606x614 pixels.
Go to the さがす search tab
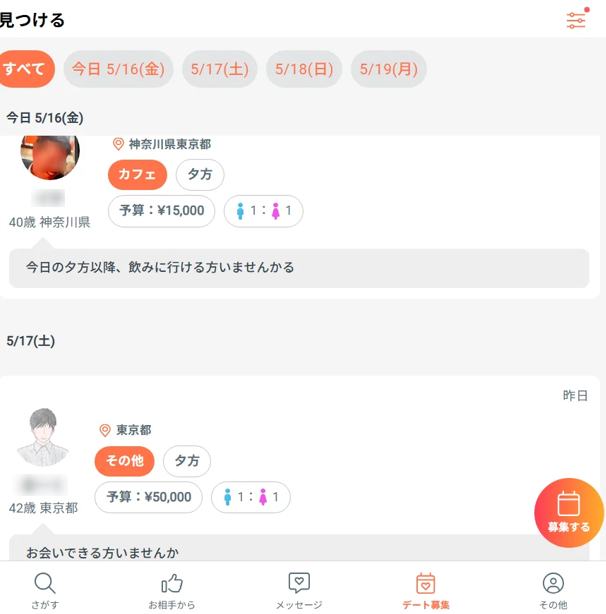(x=46, y=590)
